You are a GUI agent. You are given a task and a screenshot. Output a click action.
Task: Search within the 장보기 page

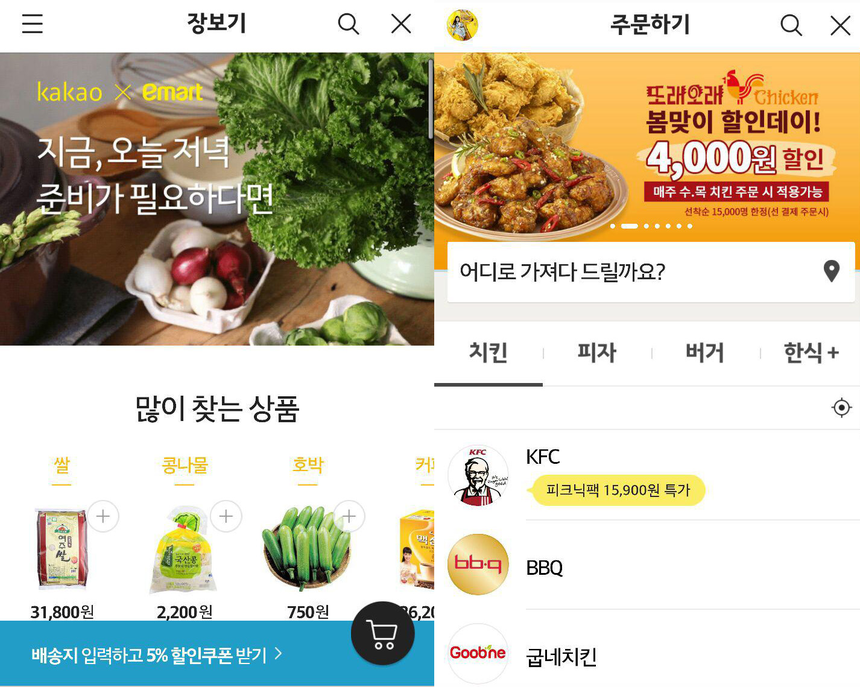pos(348,24)
